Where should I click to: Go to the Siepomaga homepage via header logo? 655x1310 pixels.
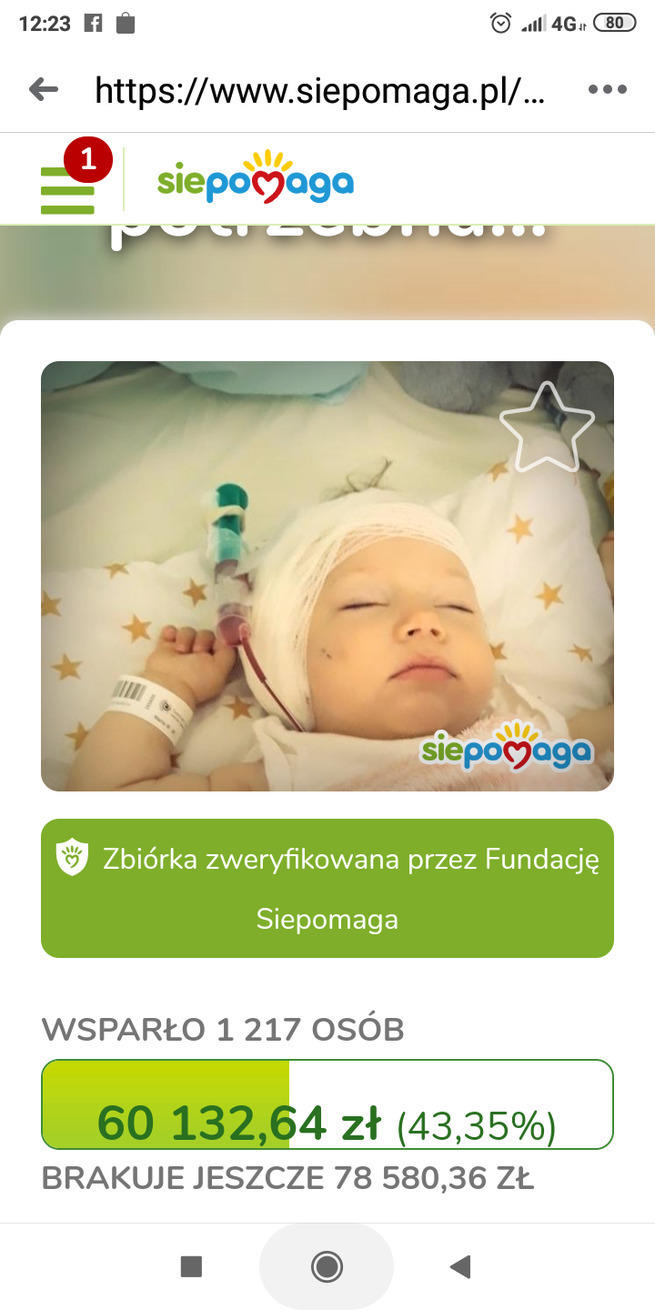(255, 180)
